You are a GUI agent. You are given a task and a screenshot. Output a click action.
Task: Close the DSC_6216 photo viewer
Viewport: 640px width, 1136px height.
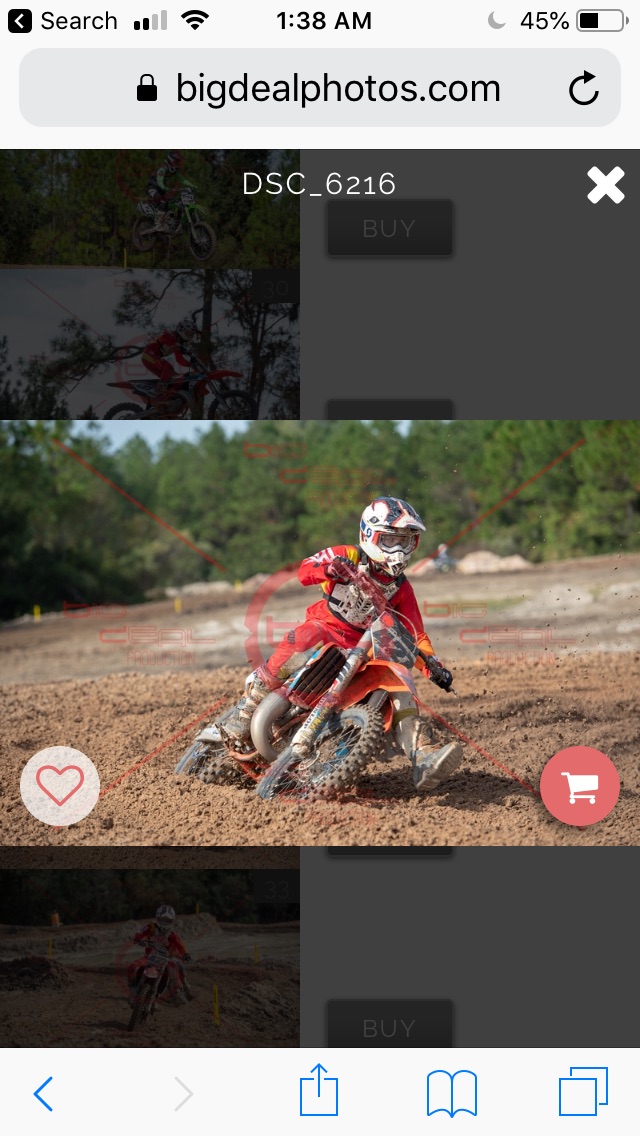point(605,185)
